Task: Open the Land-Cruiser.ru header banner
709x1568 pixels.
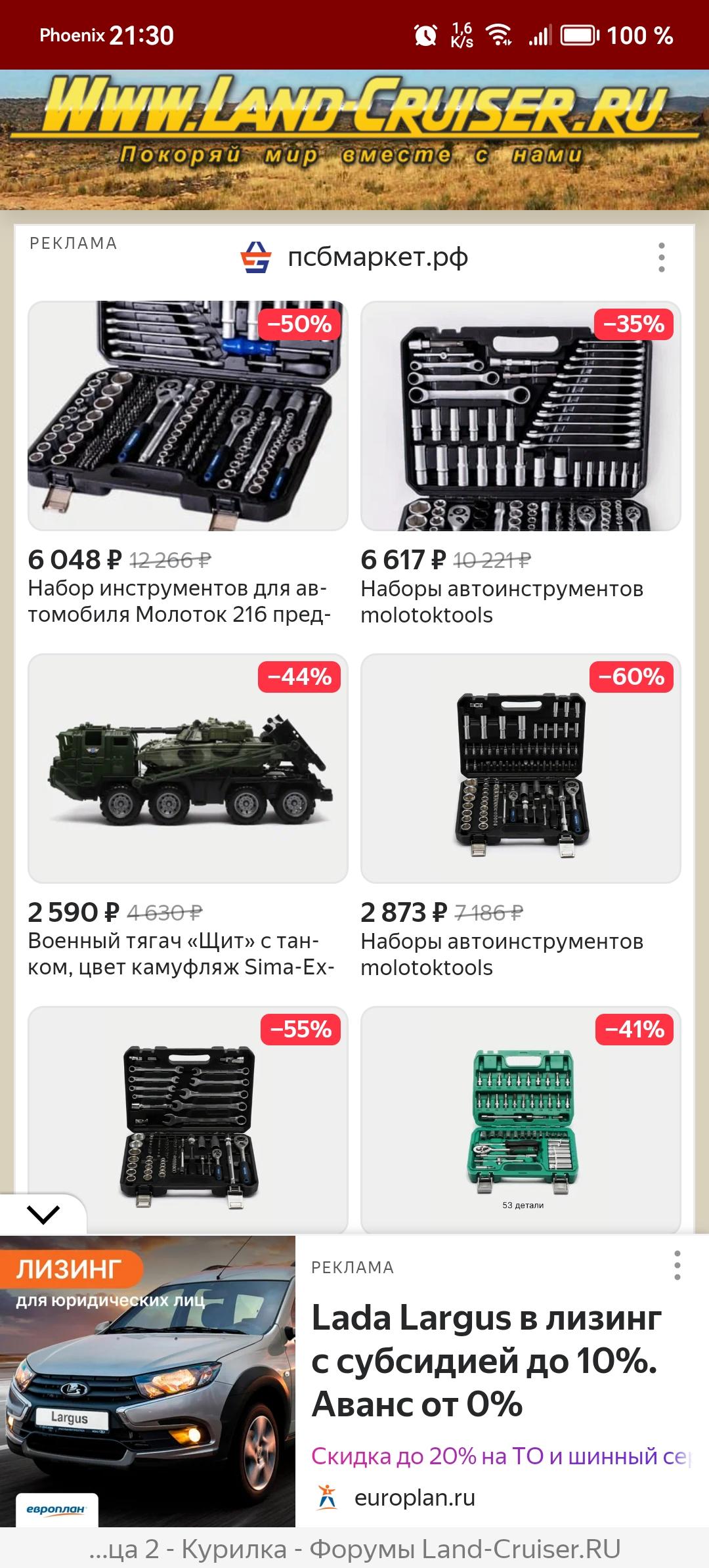Action: (354, 140)
